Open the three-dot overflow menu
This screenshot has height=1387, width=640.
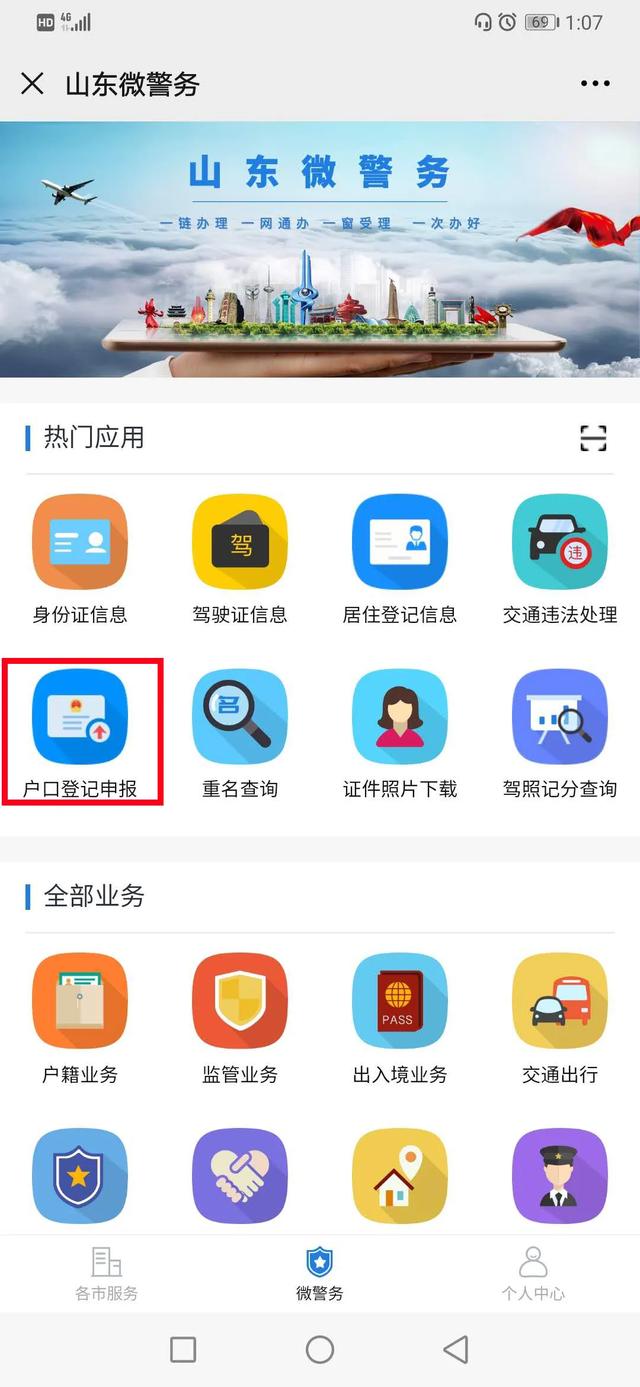coord(595,83)
